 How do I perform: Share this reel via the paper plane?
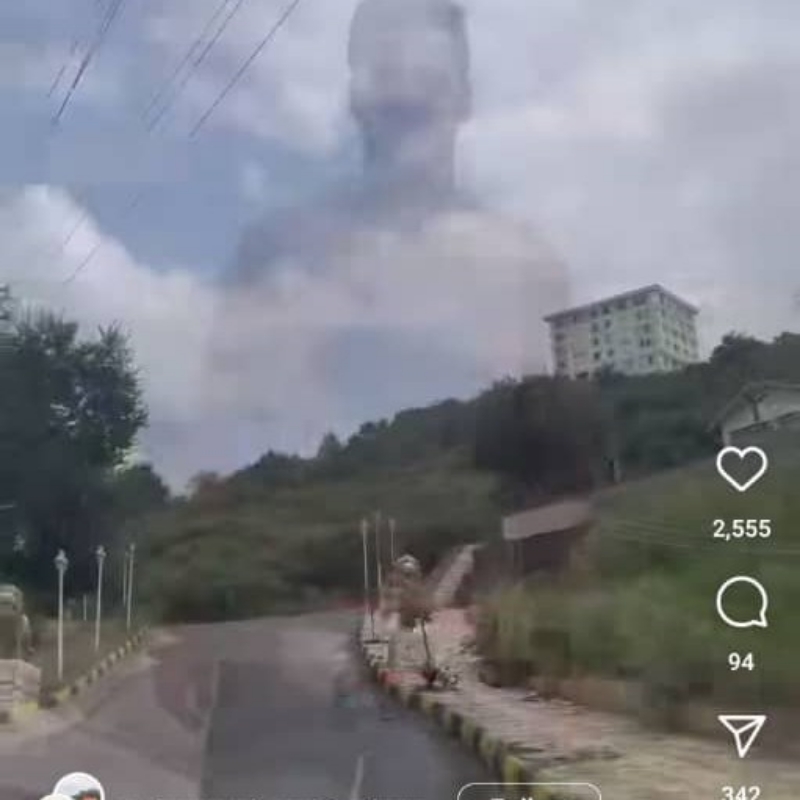pos(741,735)
